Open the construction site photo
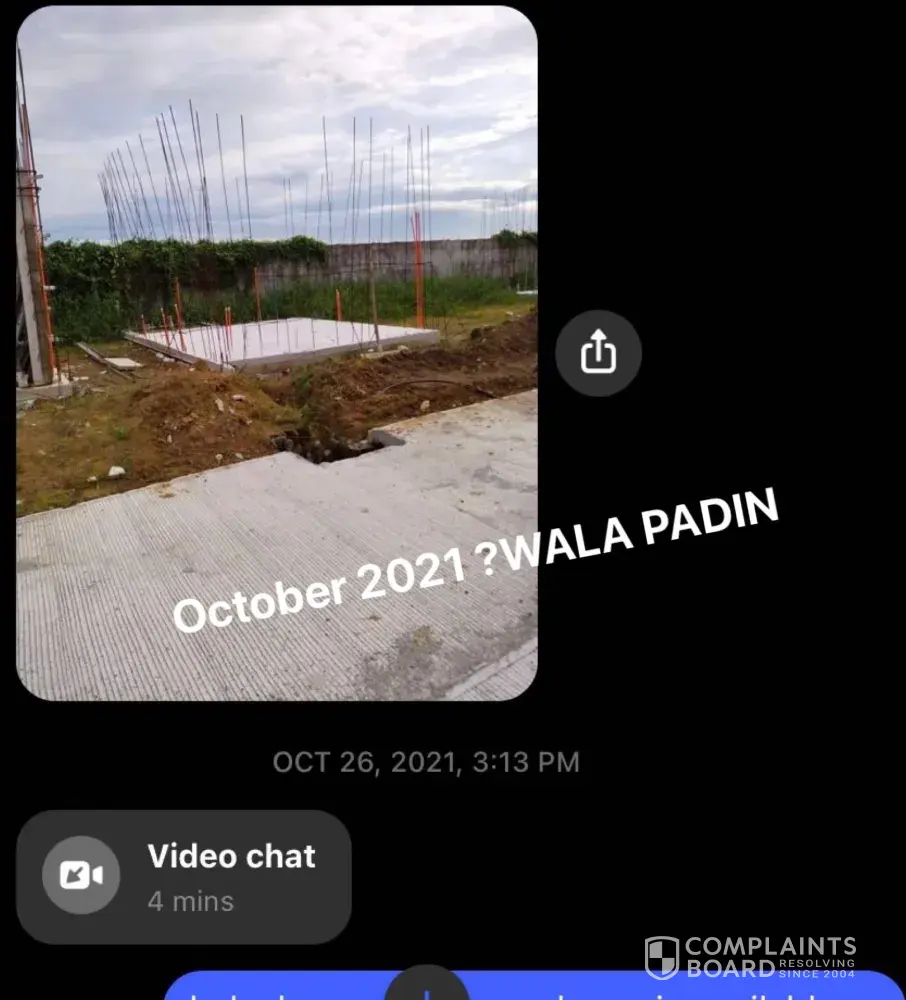 277,350
